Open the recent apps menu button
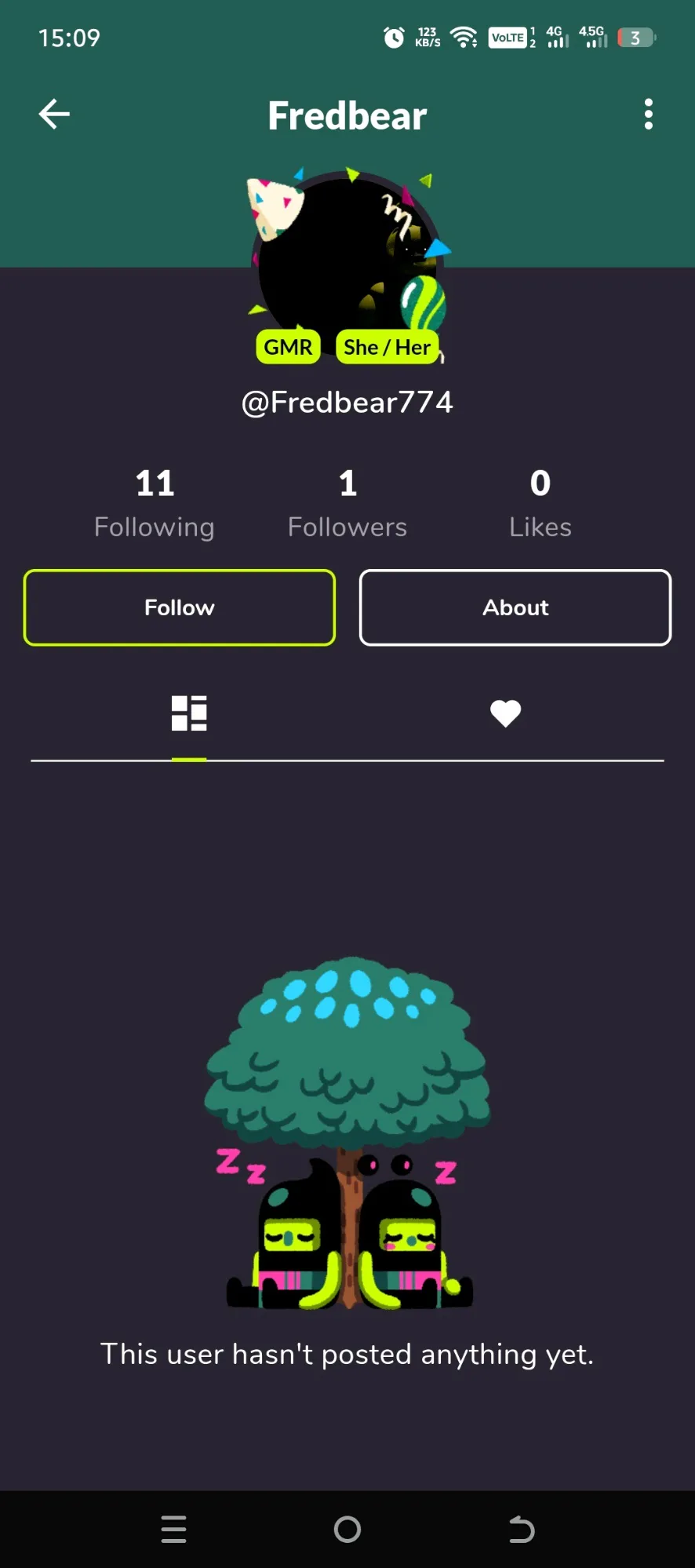The image size is (695, 1568). (173, 1529)
